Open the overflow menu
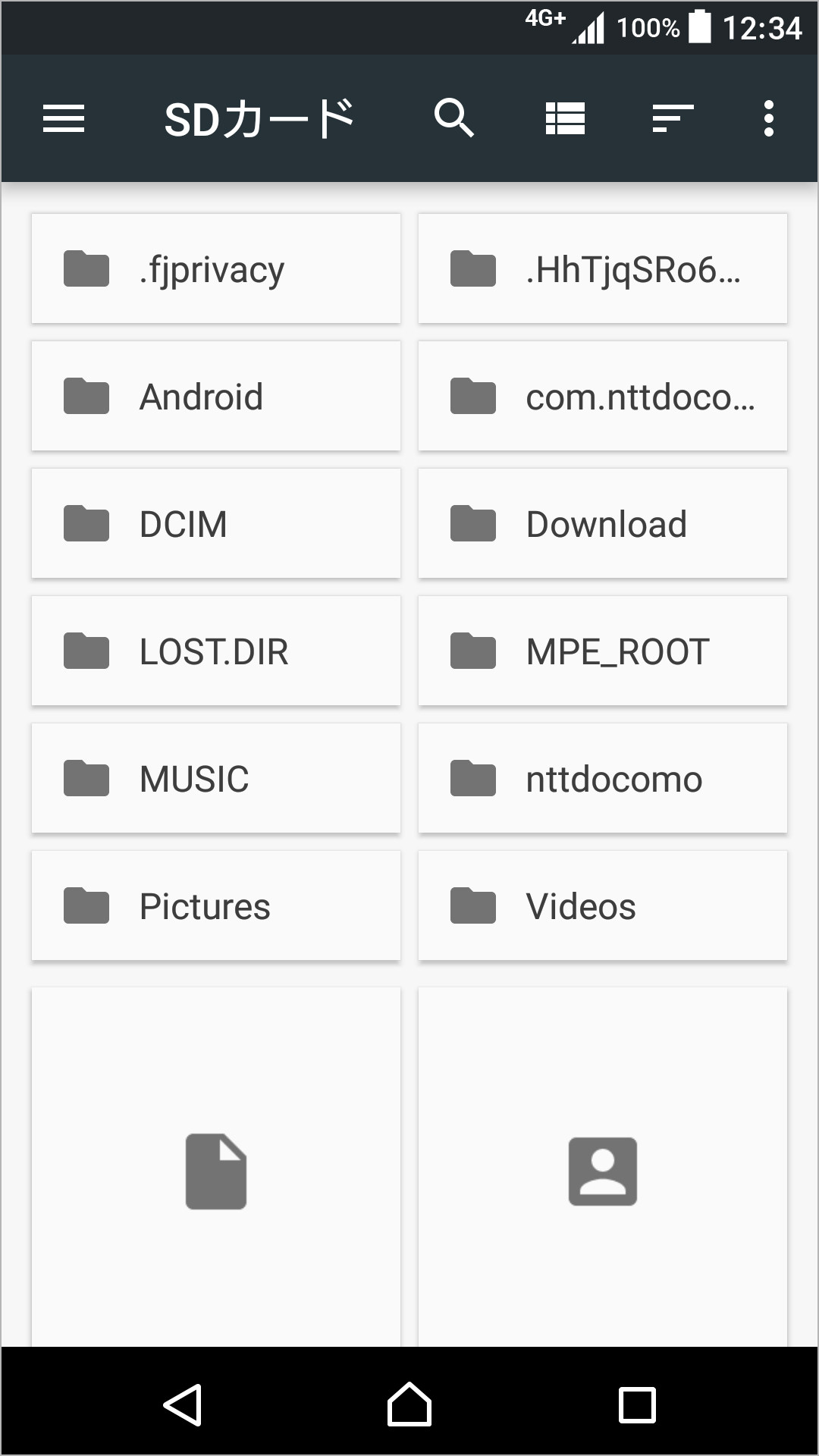The image size is (819, 1456). (x=768, y=119)
